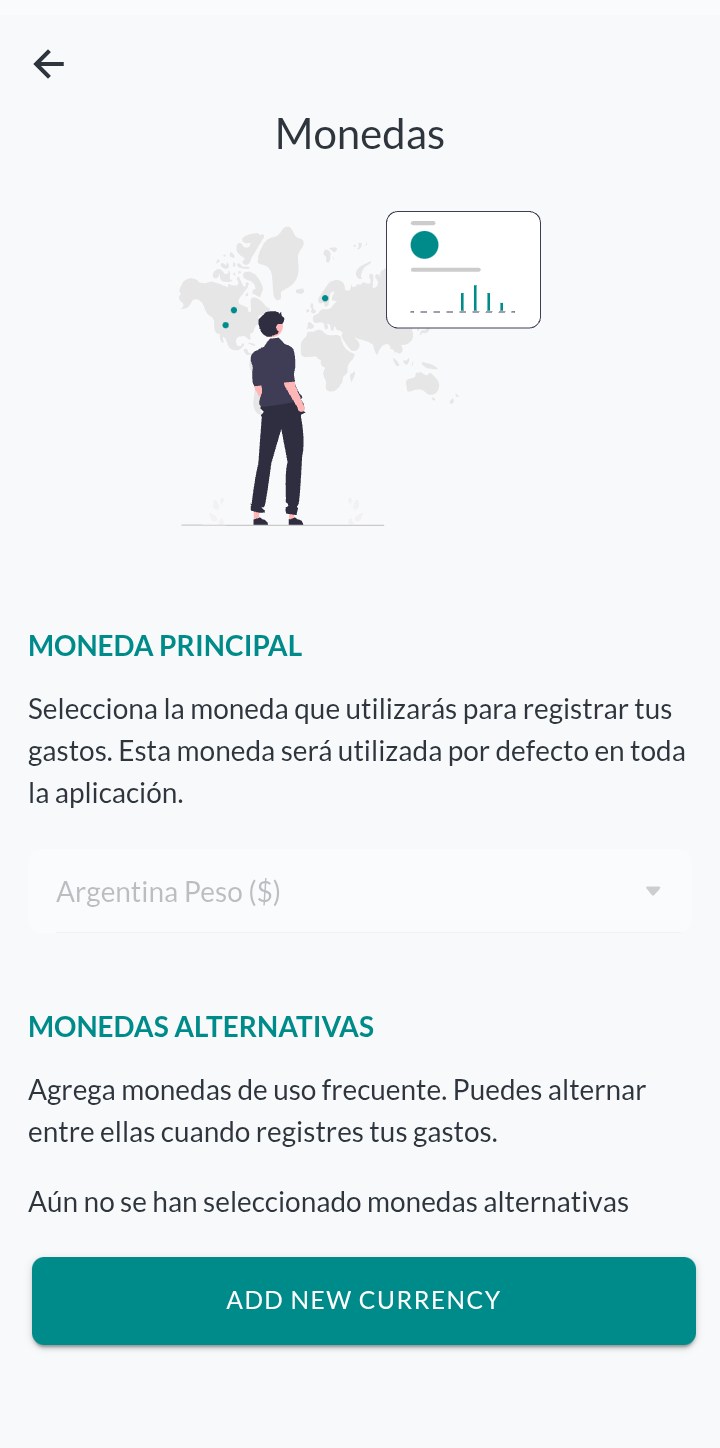This screenshot has width=720, height=1448.
Task: Go back using the top arrow
Action: click(x=48, y=65)
